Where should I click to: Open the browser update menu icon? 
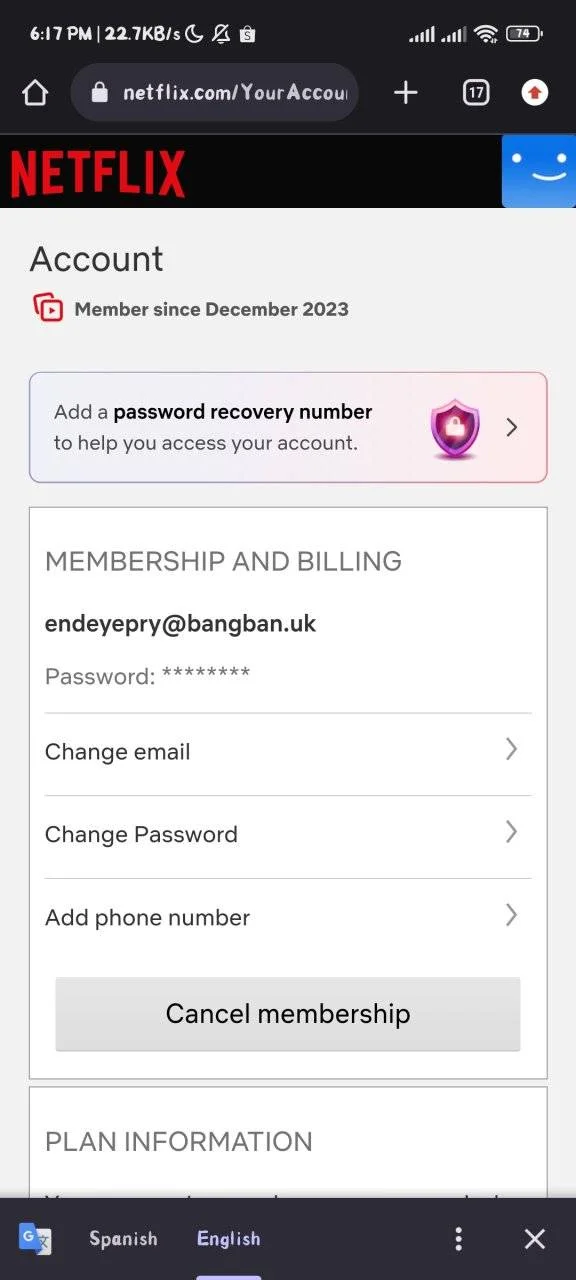tap(535, 93)
